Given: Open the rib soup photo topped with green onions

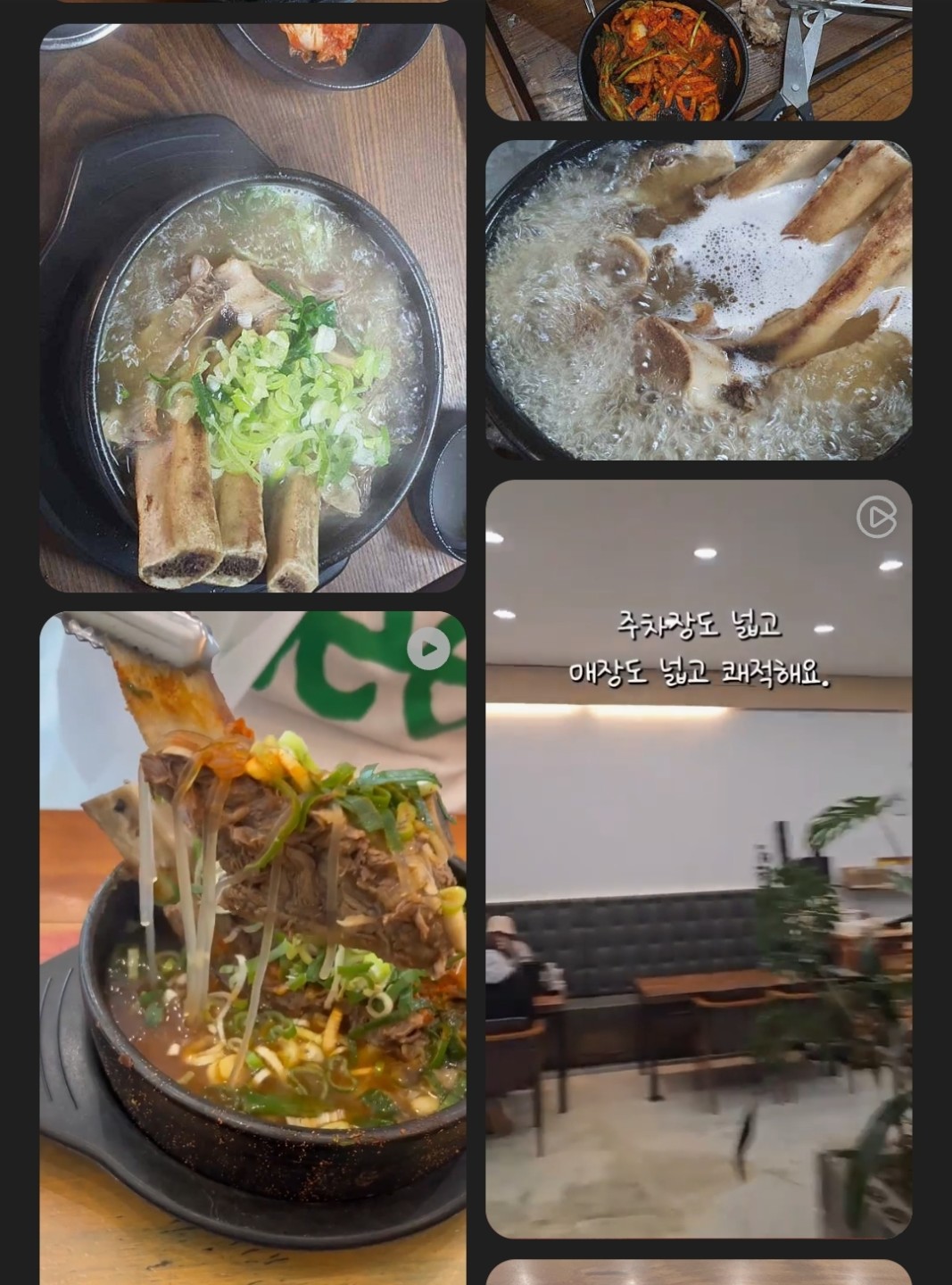Looking at the screenshot, I should click(252, 308).
